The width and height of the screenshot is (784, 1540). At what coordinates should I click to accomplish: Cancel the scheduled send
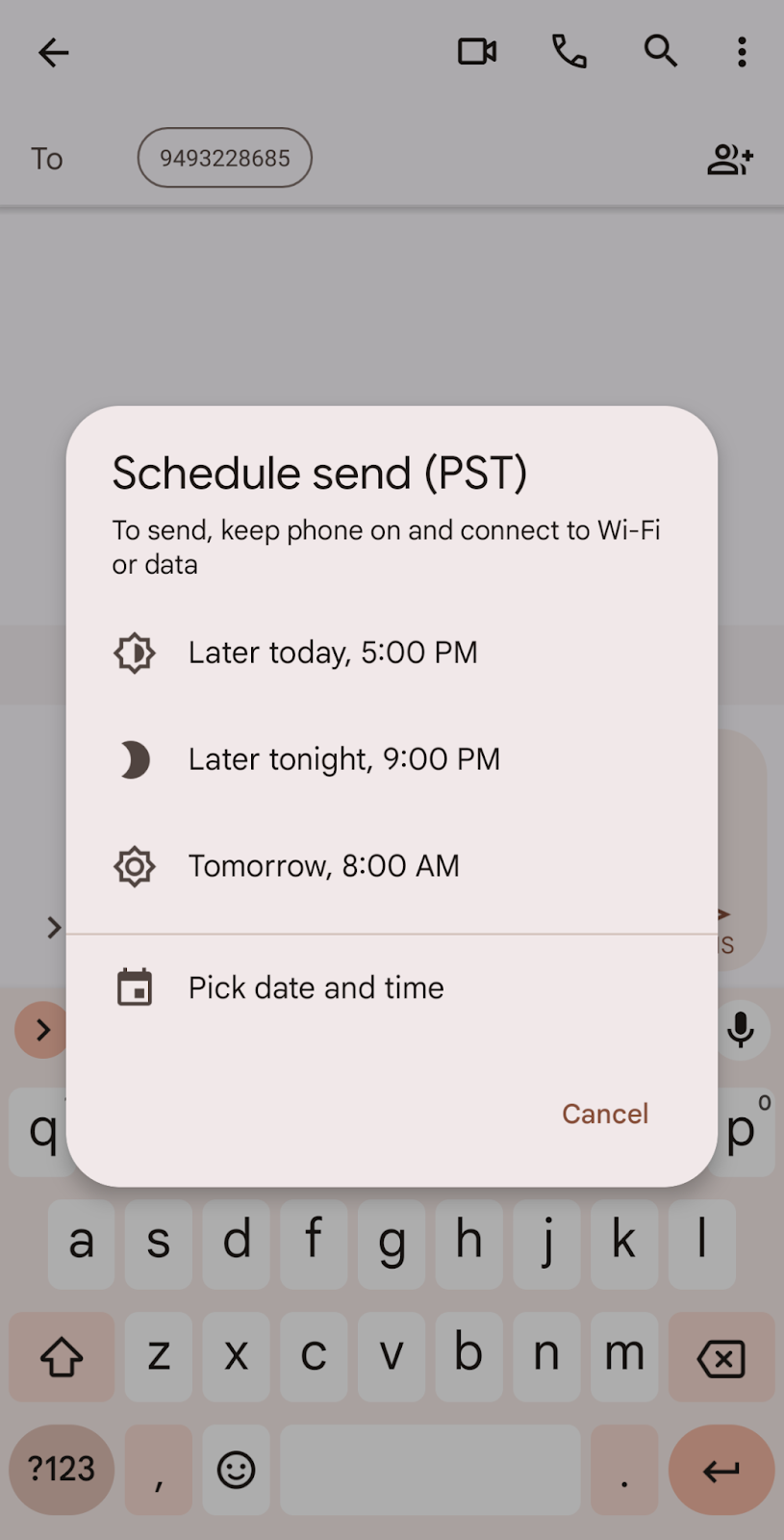604,1114
